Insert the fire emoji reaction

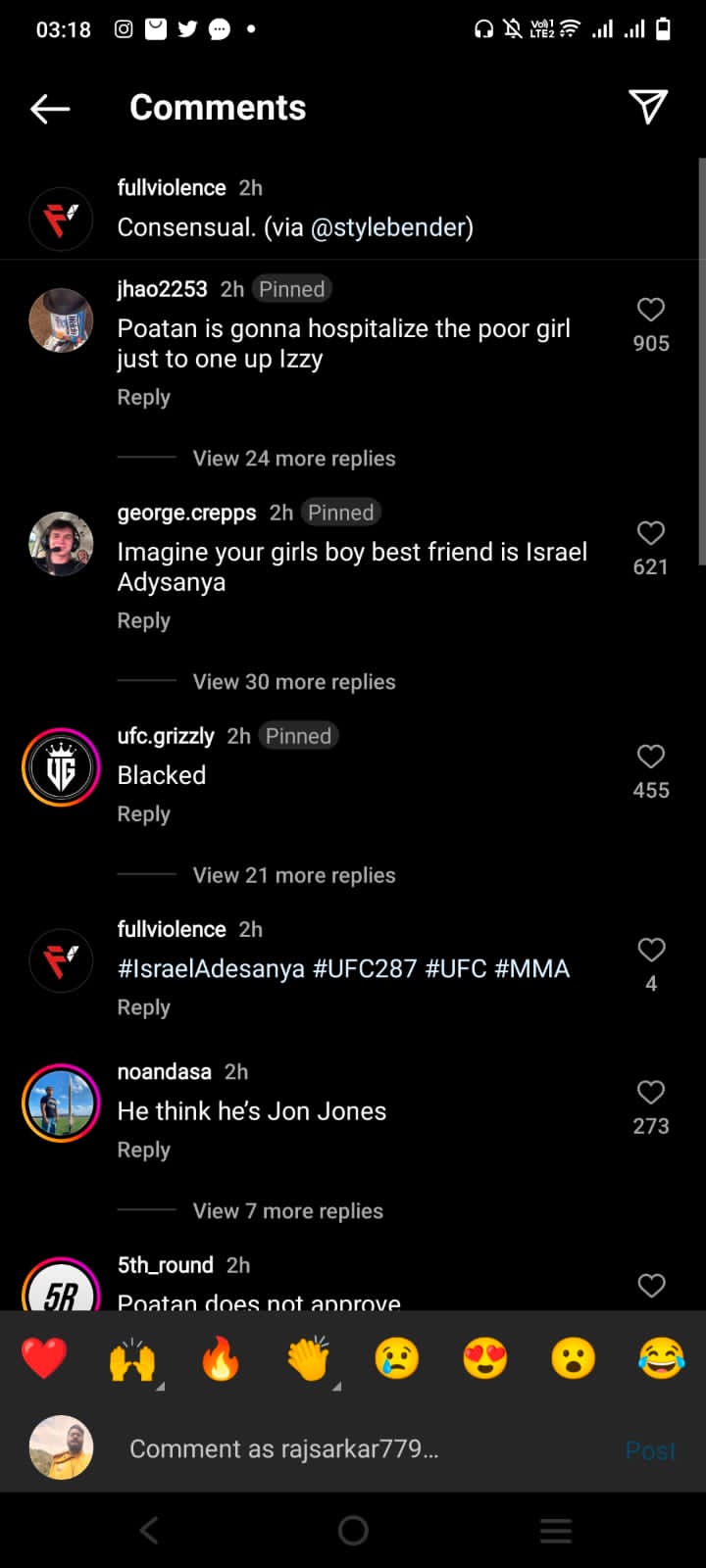click(x=220, y=1359)
